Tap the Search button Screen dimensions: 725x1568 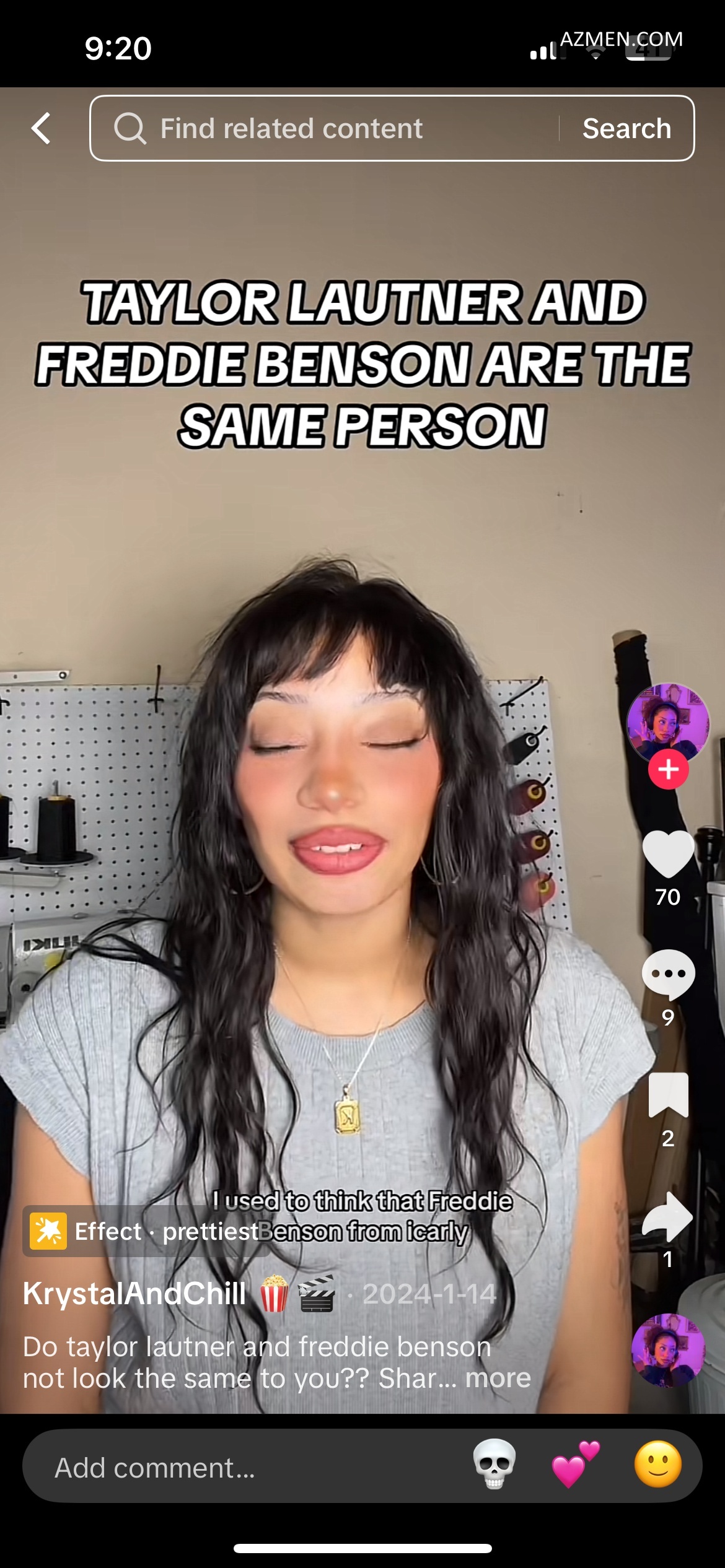[x=626, y=129]
